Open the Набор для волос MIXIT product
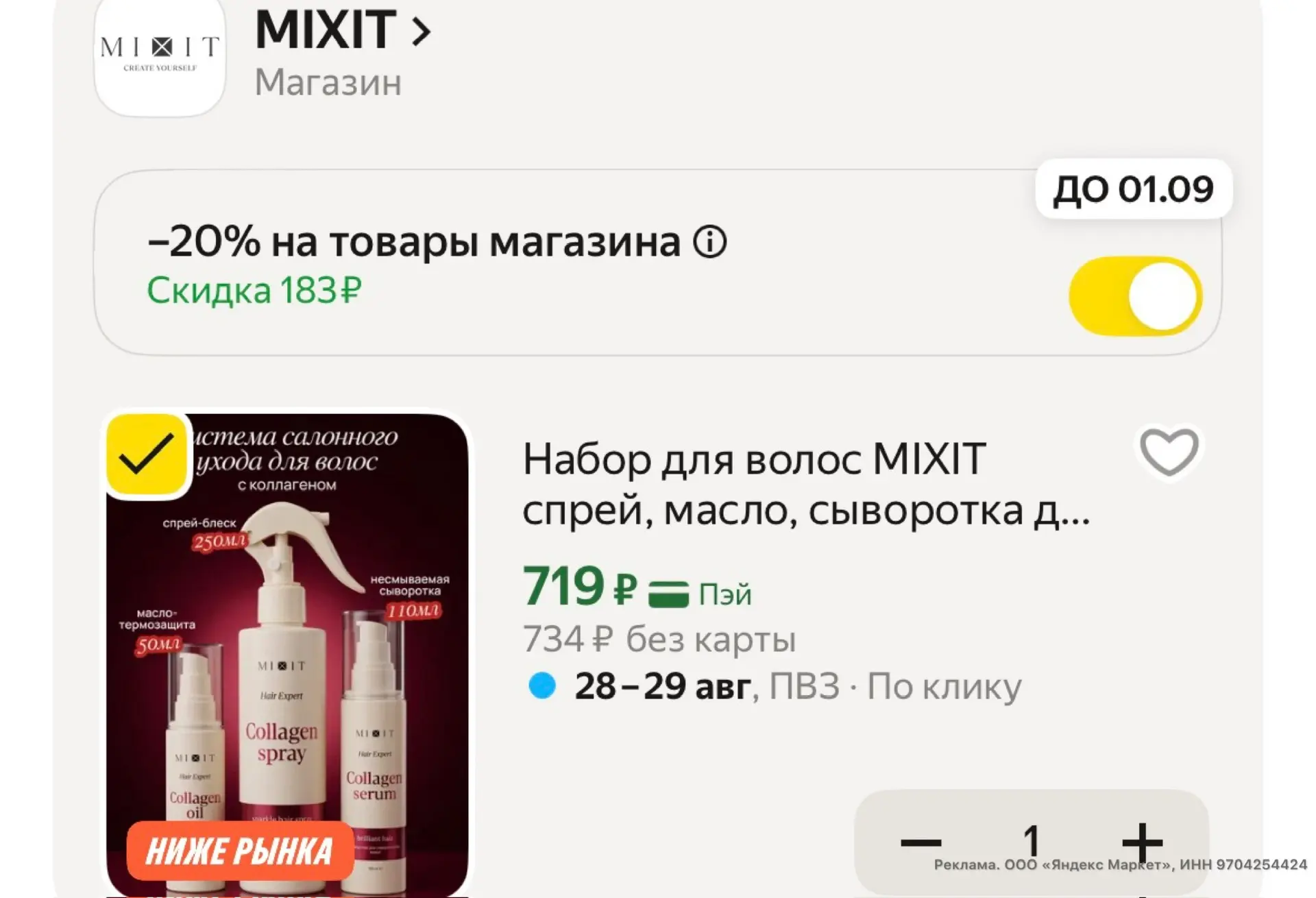 coord(806,484)
